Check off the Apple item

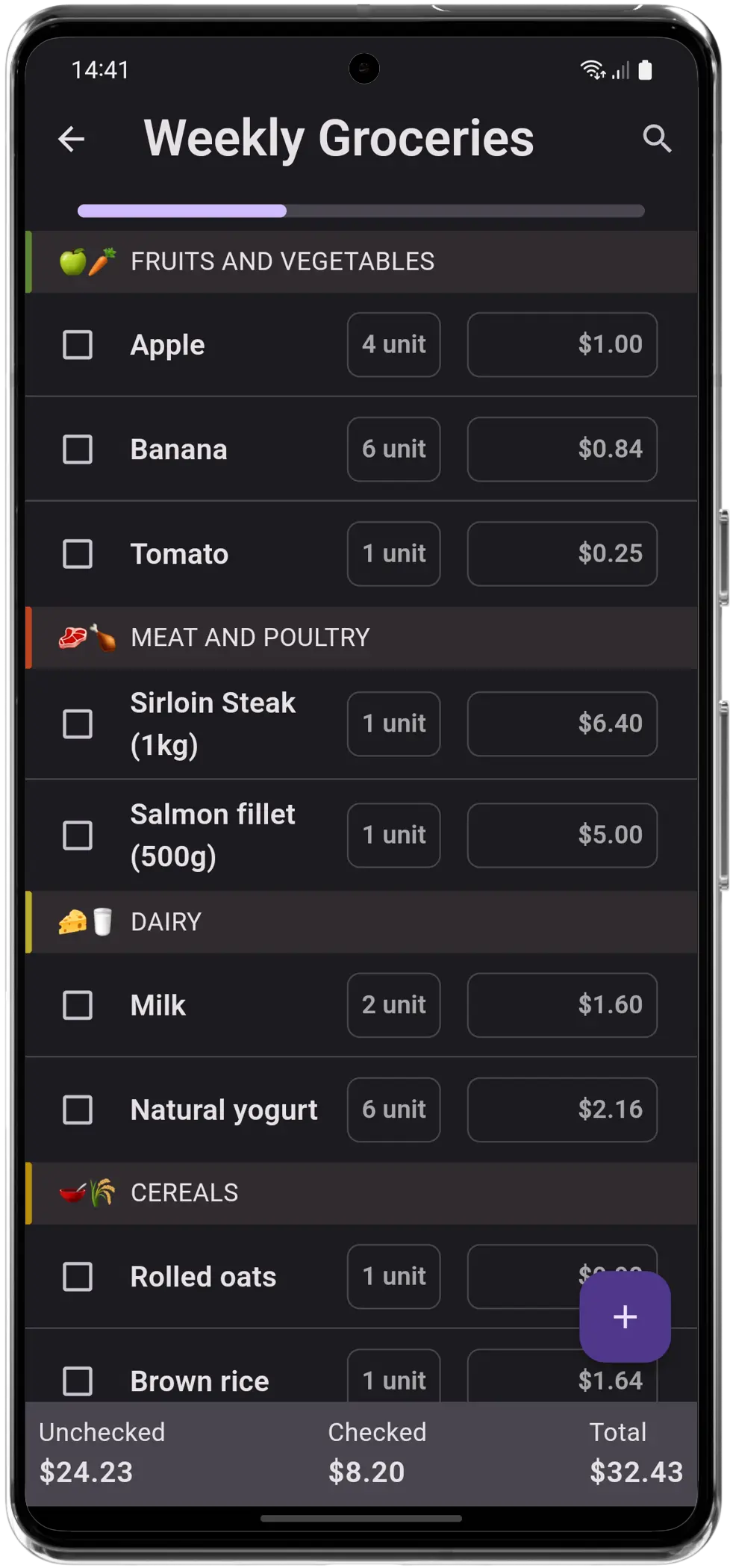78,344
